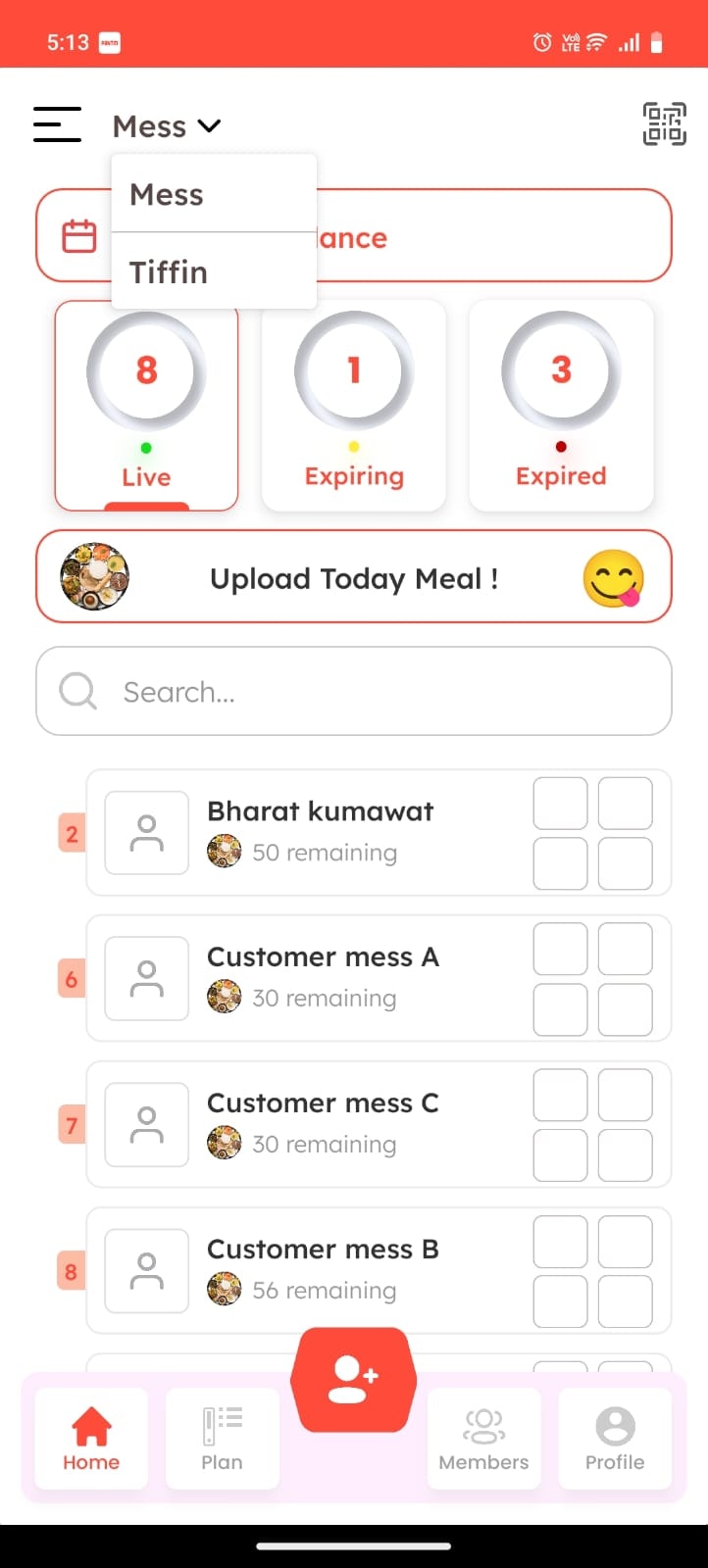View the Expired members tab

click(560, 406)
